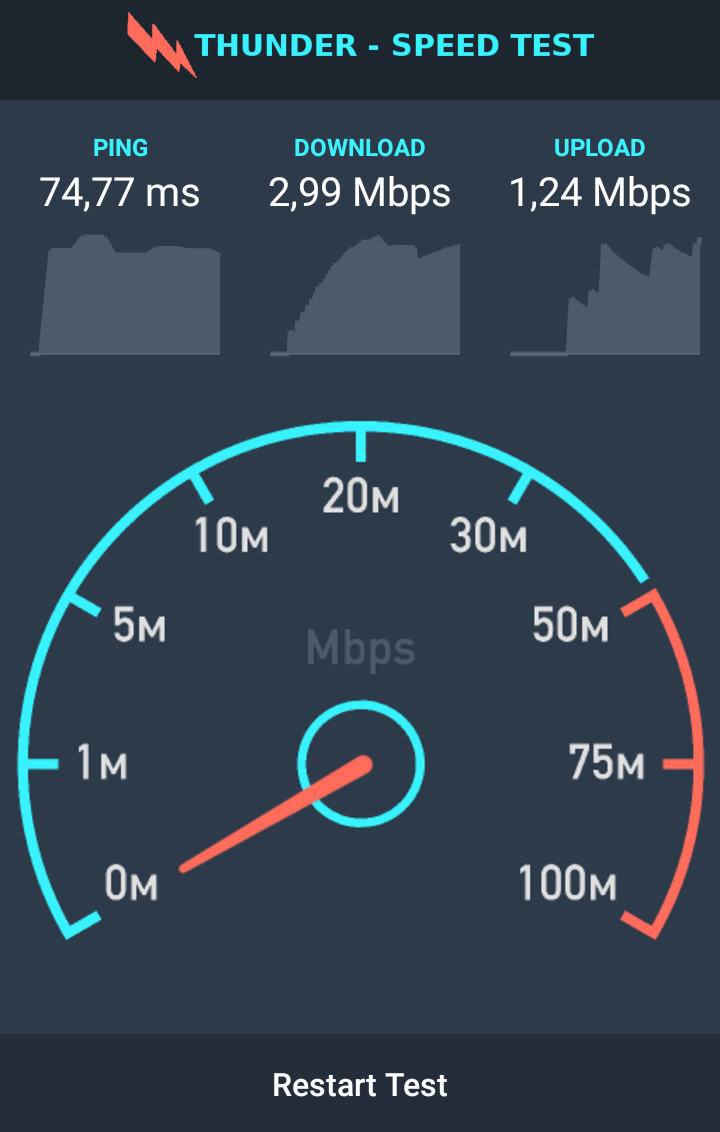The height and width of the screenshot is (1132, 720).
Task: Click the ping result 74,77 ms
Action: tap(120, 192)
